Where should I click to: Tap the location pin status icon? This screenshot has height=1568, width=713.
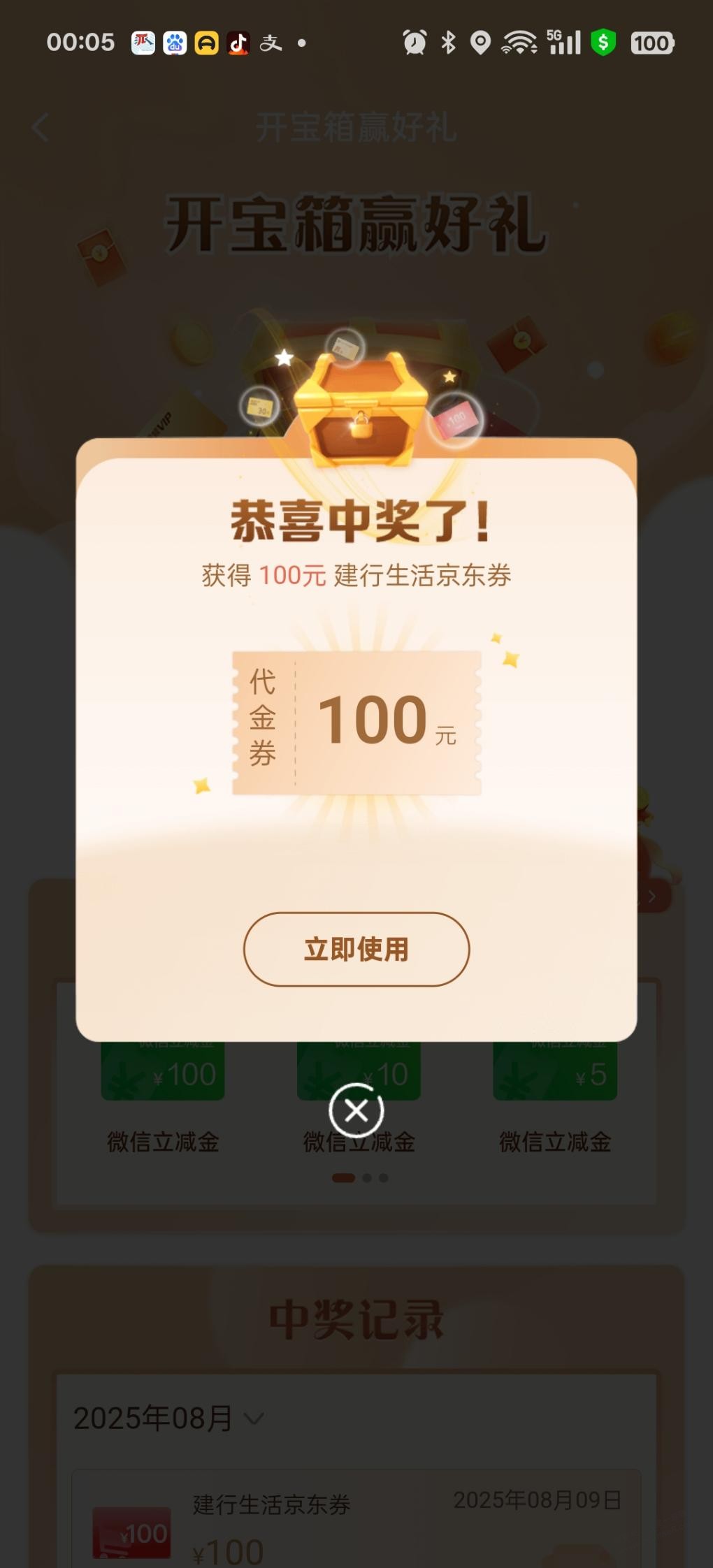[x=480, y=43]
